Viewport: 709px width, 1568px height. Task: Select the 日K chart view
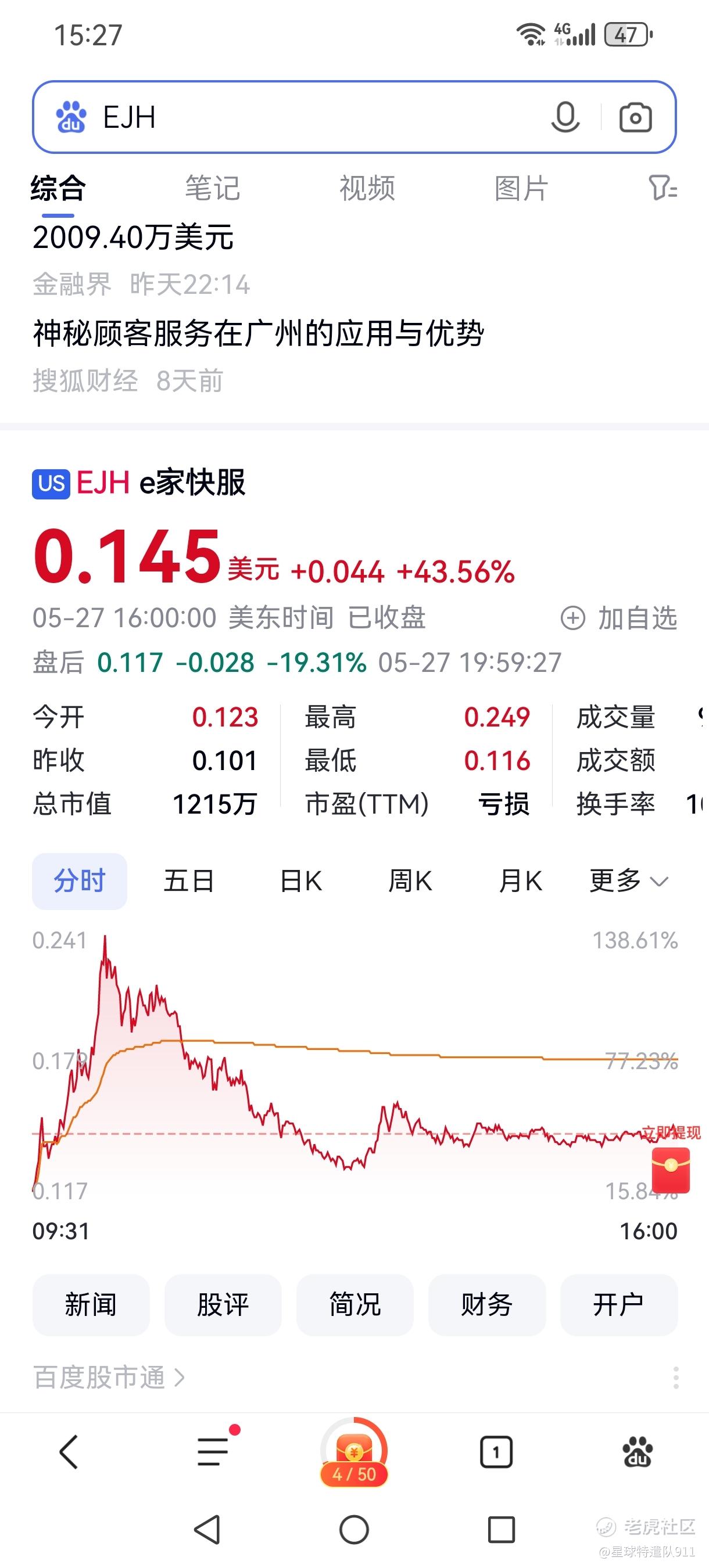pyautogui.click(x=301, y=881)
